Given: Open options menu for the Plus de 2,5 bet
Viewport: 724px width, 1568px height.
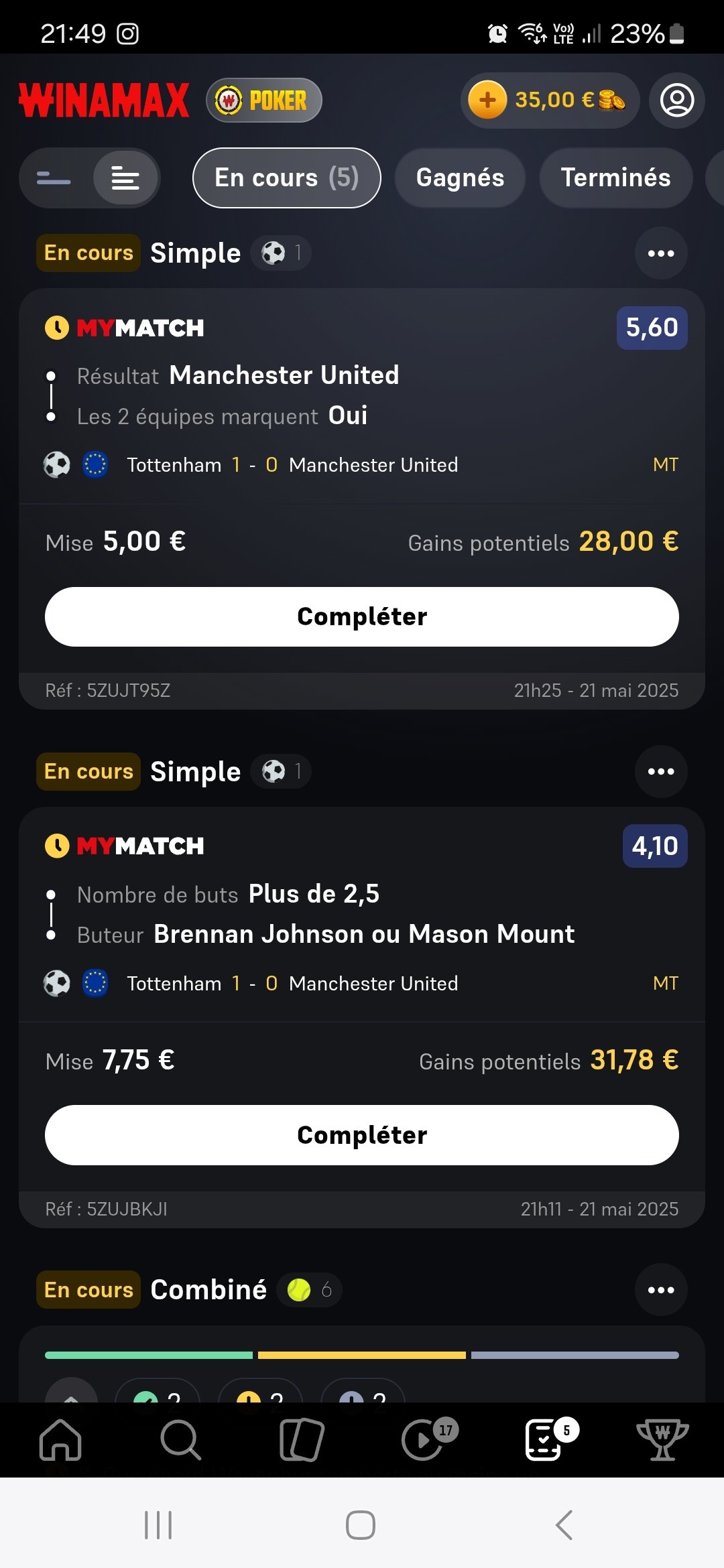Looking at the screenshot, I should click(x=661, y=772).
